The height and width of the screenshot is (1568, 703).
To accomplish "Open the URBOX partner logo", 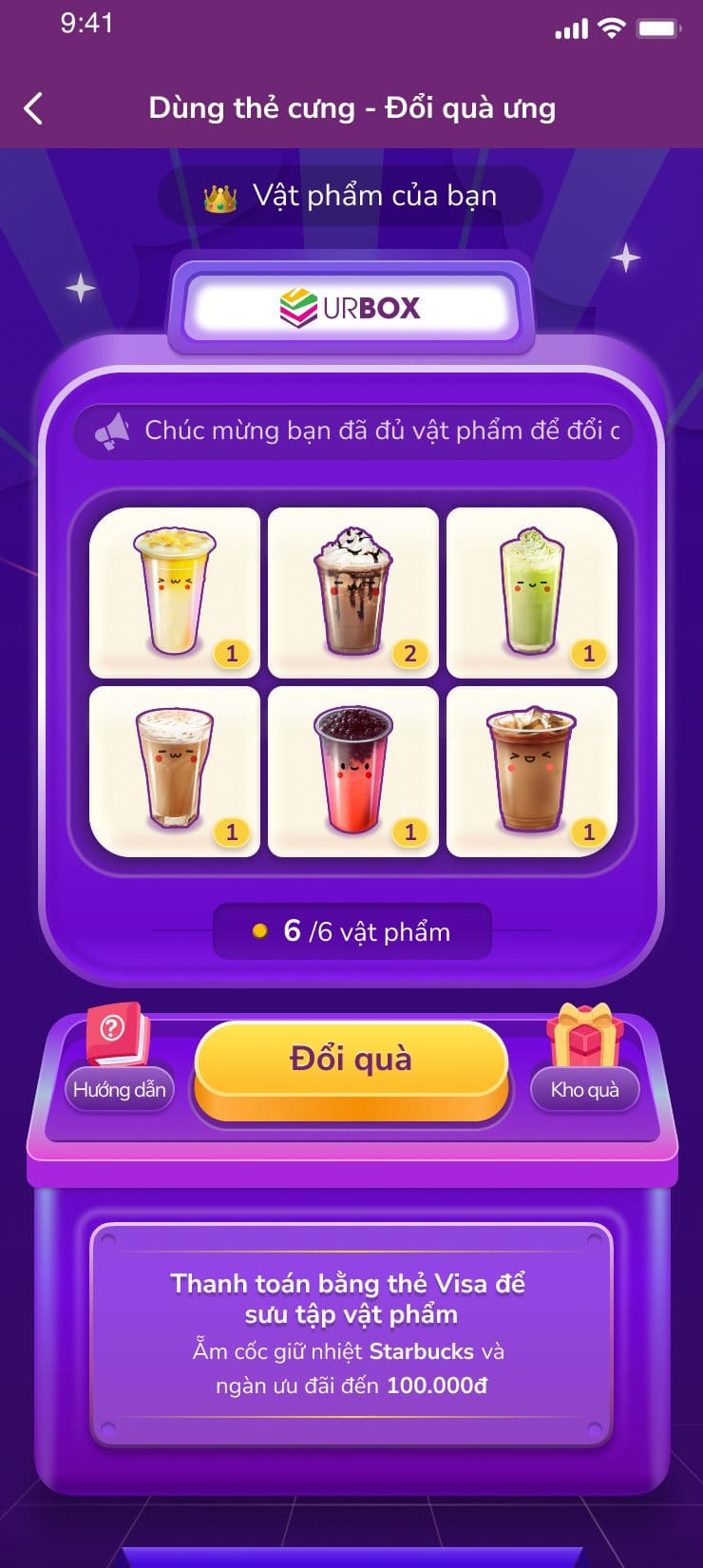I will pyautogui.click(x=351, y=307).
